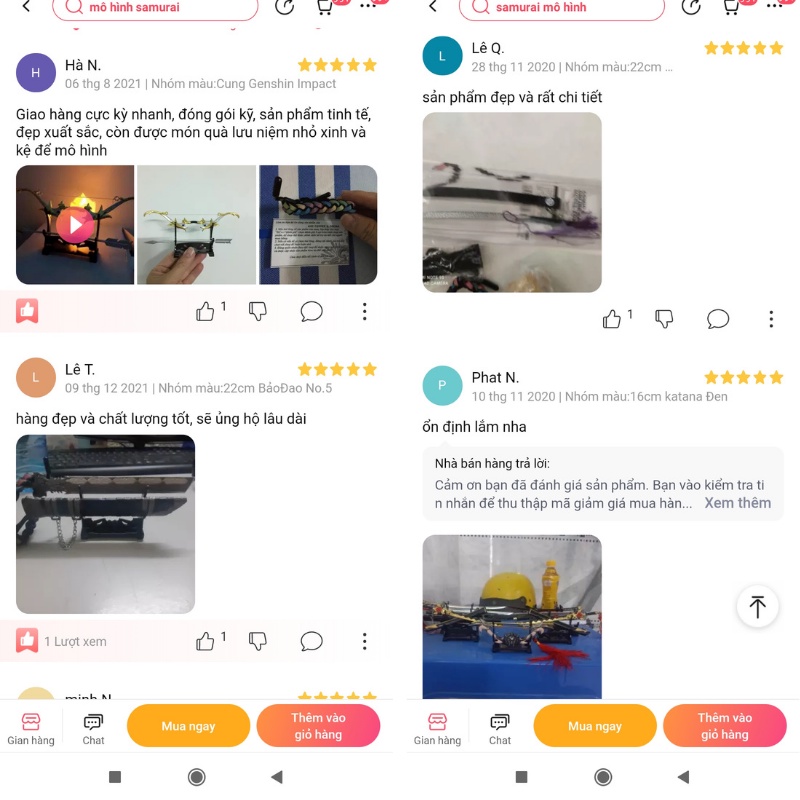The width and height of the screenshot is (800, 800).
Task: Thumbs down Lê Q.'s review
Action: (x=664, y=319)
